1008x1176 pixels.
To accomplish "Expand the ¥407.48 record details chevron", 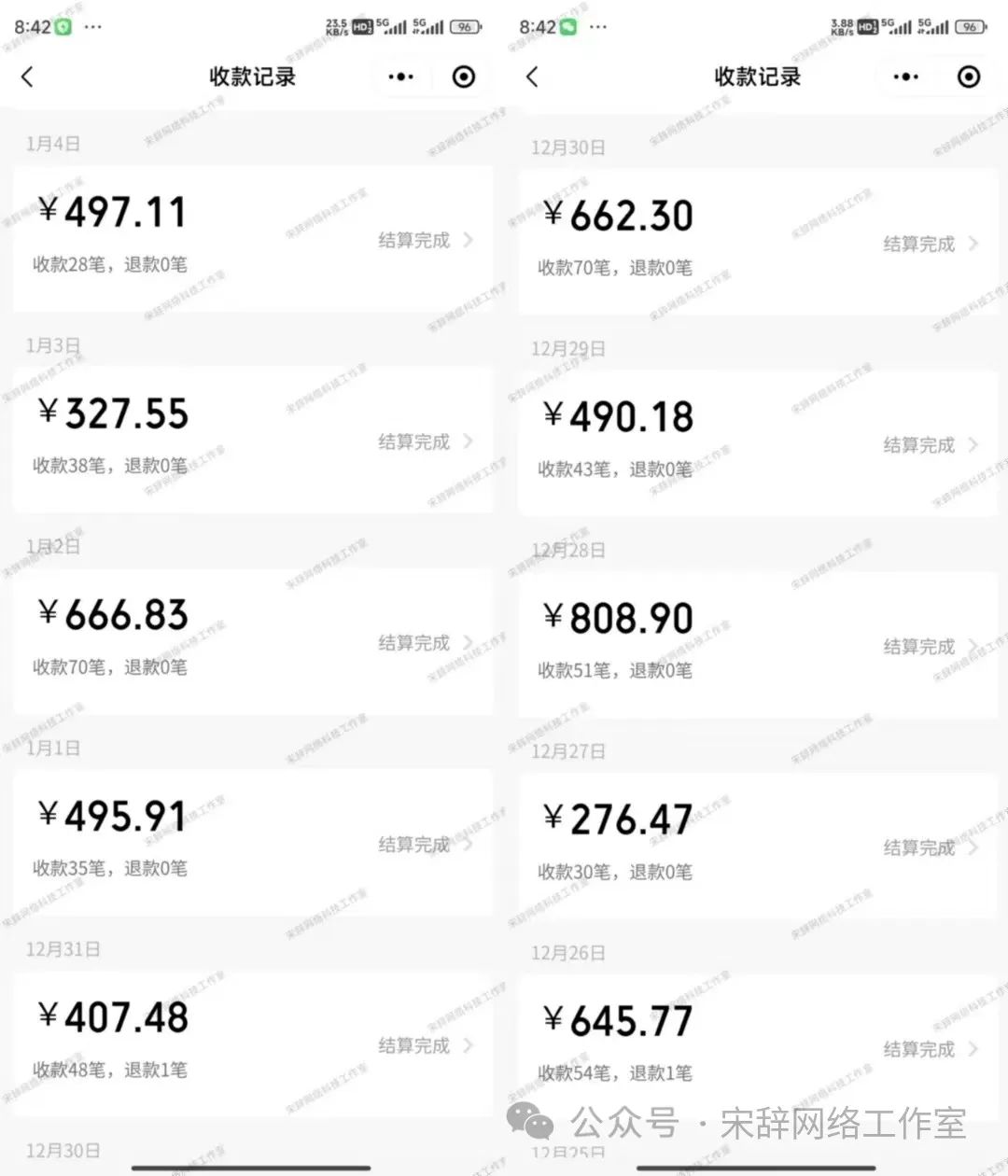I will [x=469, y=1045].
